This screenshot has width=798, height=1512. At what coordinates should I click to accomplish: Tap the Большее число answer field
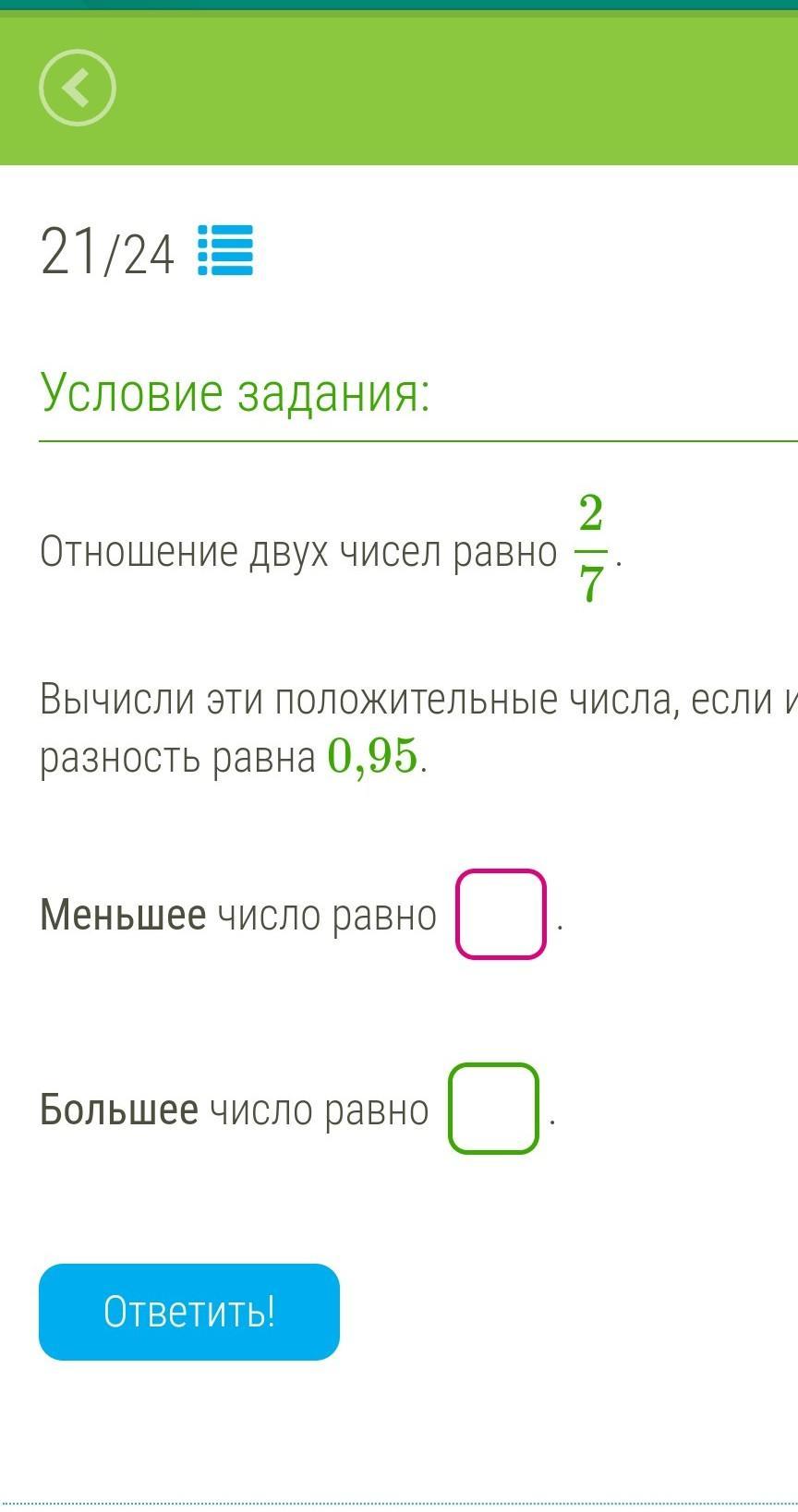click(x=493, y=1109)
